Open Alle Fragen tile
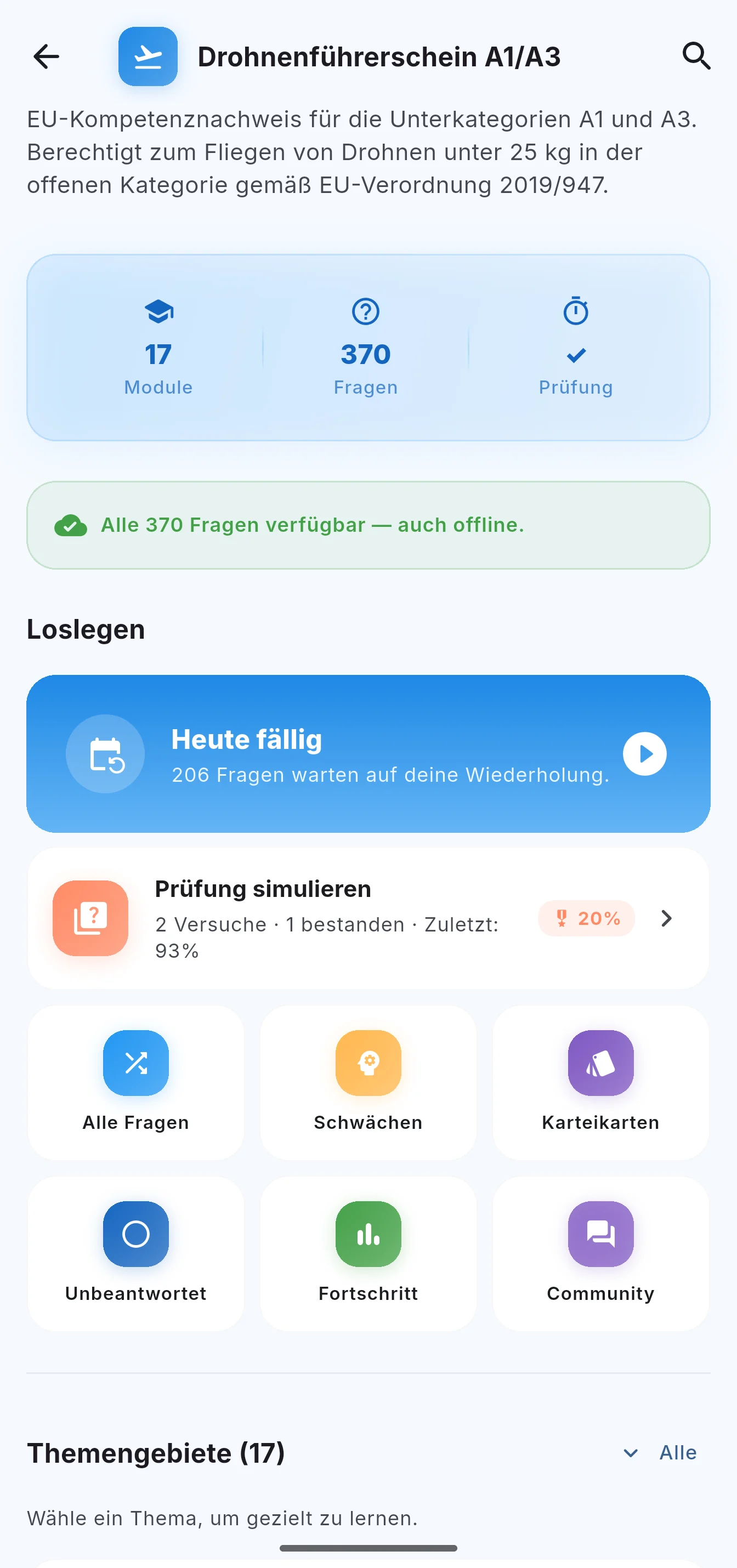 135,1082
